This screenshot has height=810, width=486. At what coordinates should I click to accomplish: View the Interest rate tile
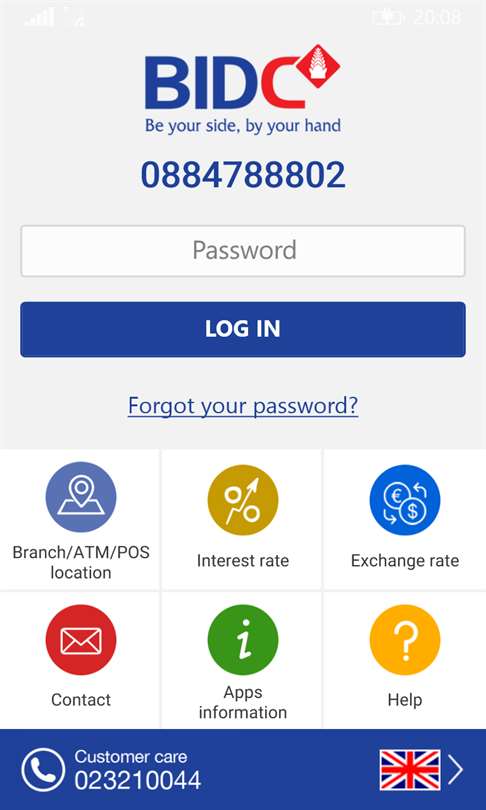pos(243,519)
